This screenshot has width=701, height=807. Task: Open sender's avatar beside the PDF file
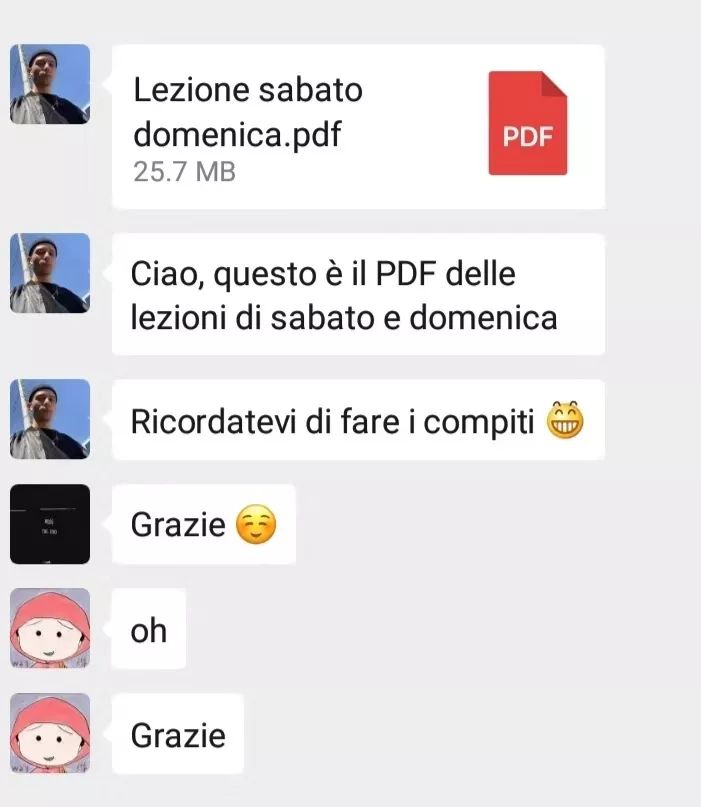click(x=50, y=84)
